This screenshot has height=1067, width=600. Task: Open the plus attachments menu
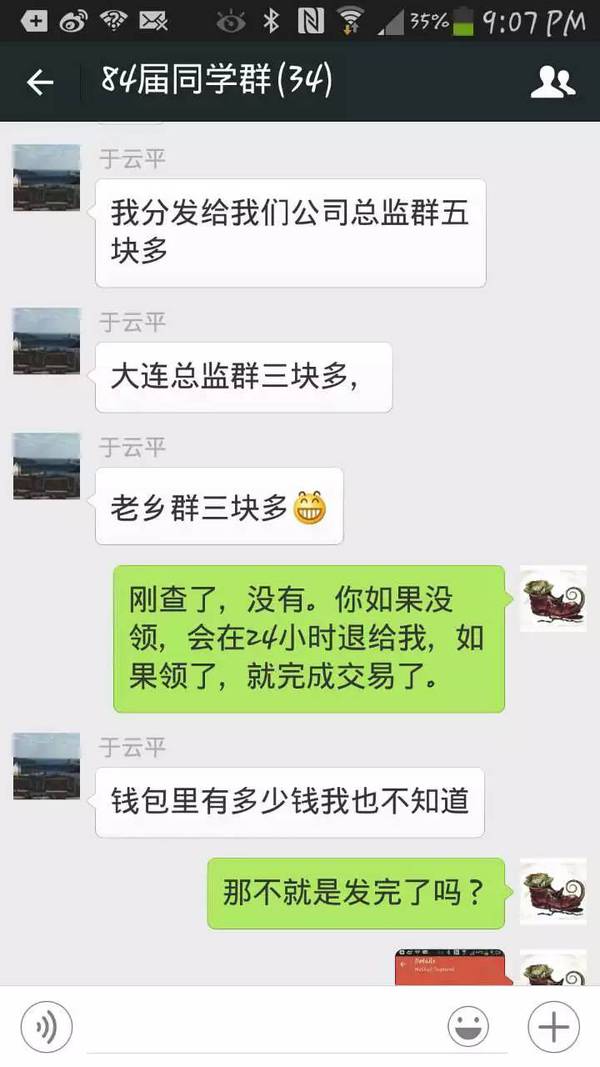[x=553, y=1026]
